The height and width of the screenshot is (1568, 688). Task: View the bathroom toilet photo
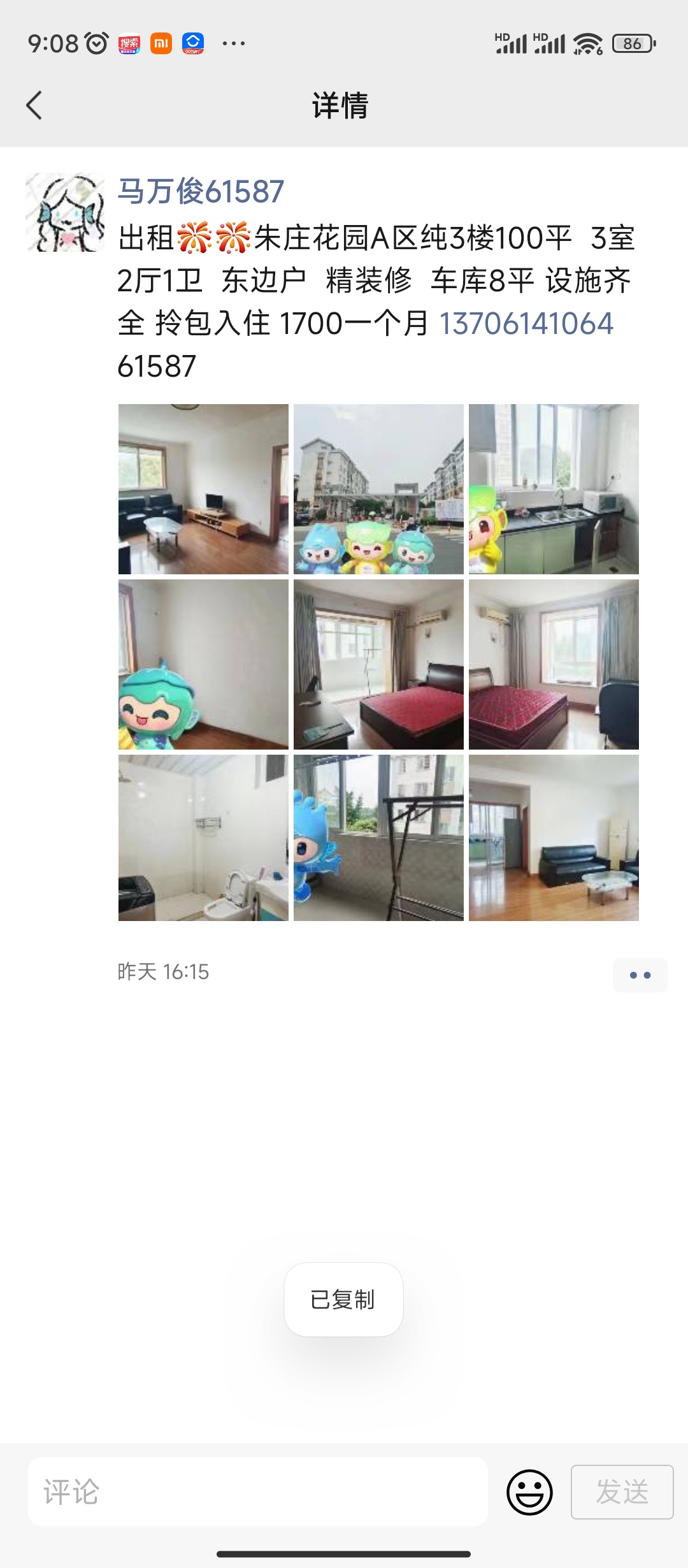tap(203, 838)
